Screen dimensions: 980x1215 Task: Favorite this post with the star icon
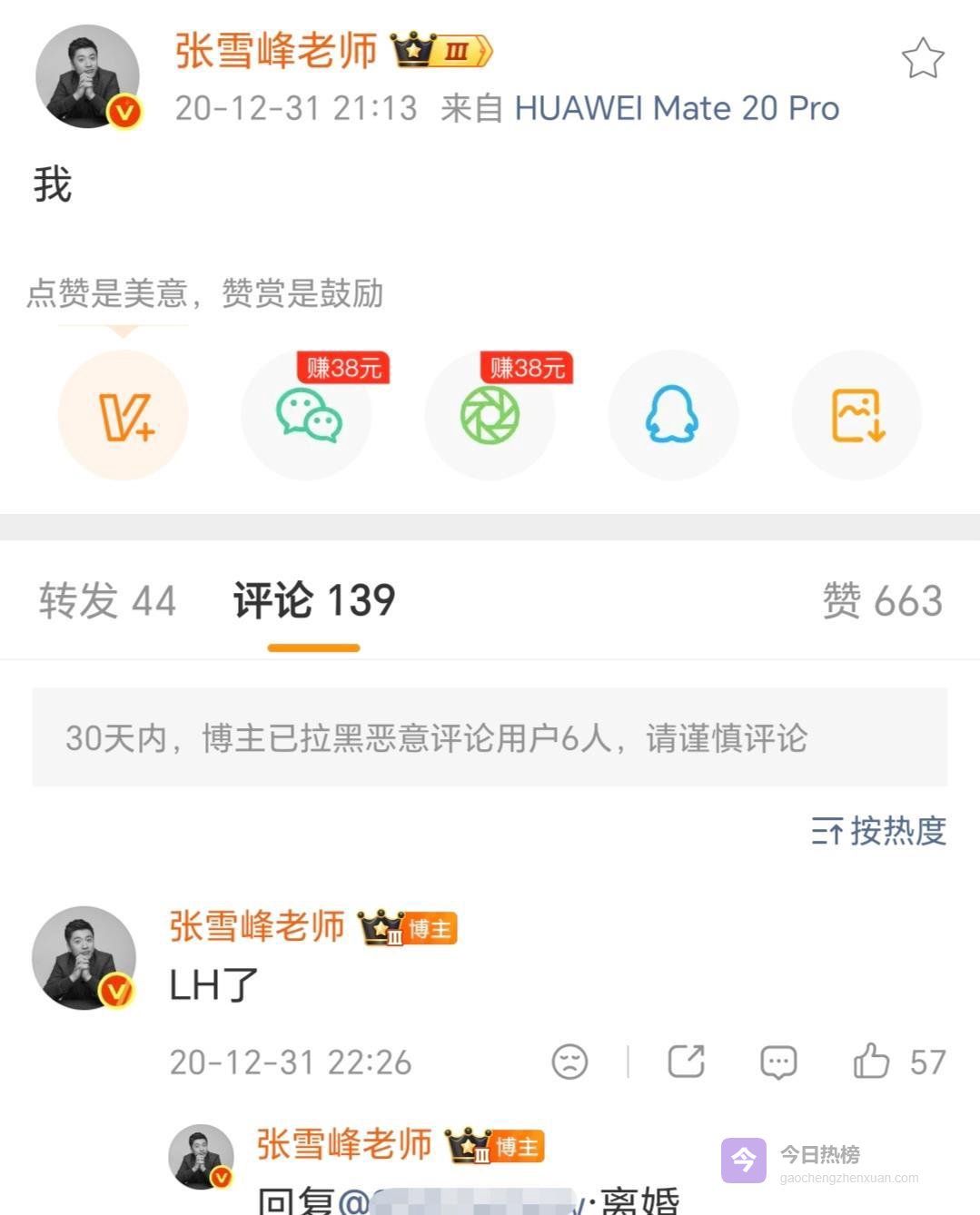[923, 59]
